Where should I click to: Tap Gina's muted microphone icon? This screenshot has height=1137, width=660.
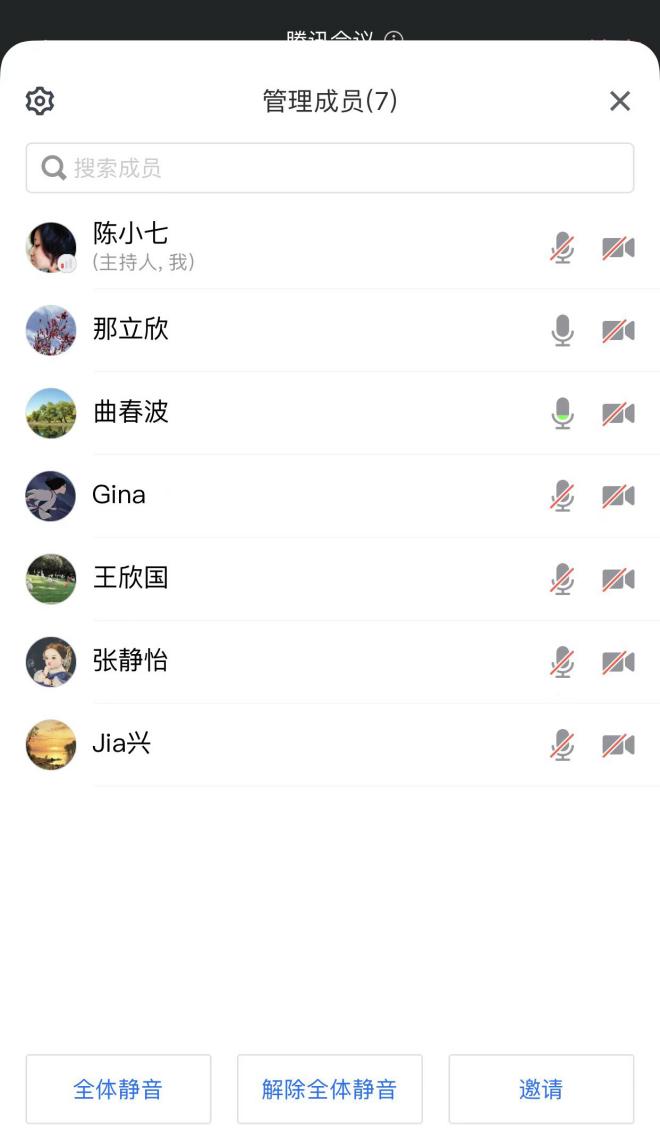[563, 496]
